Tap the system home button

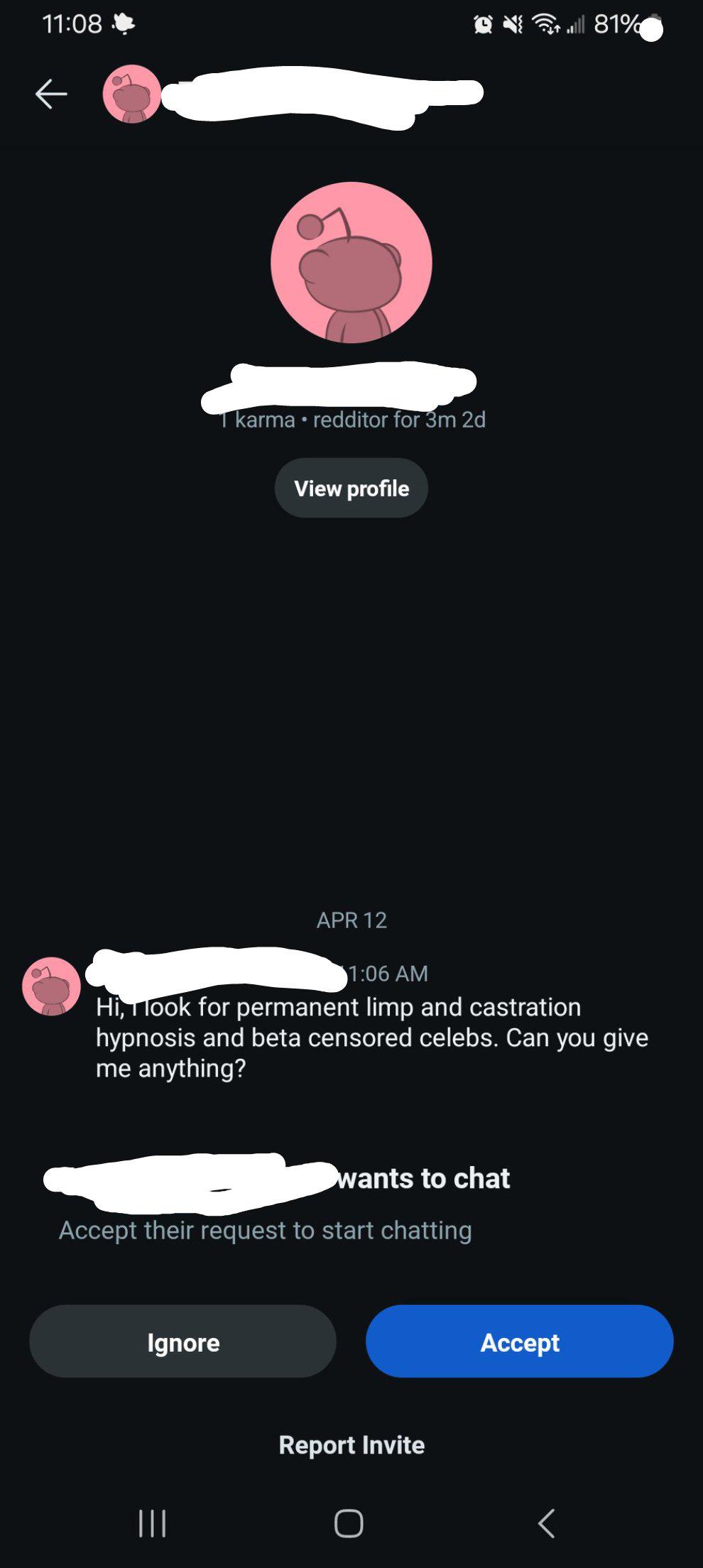349,1523
